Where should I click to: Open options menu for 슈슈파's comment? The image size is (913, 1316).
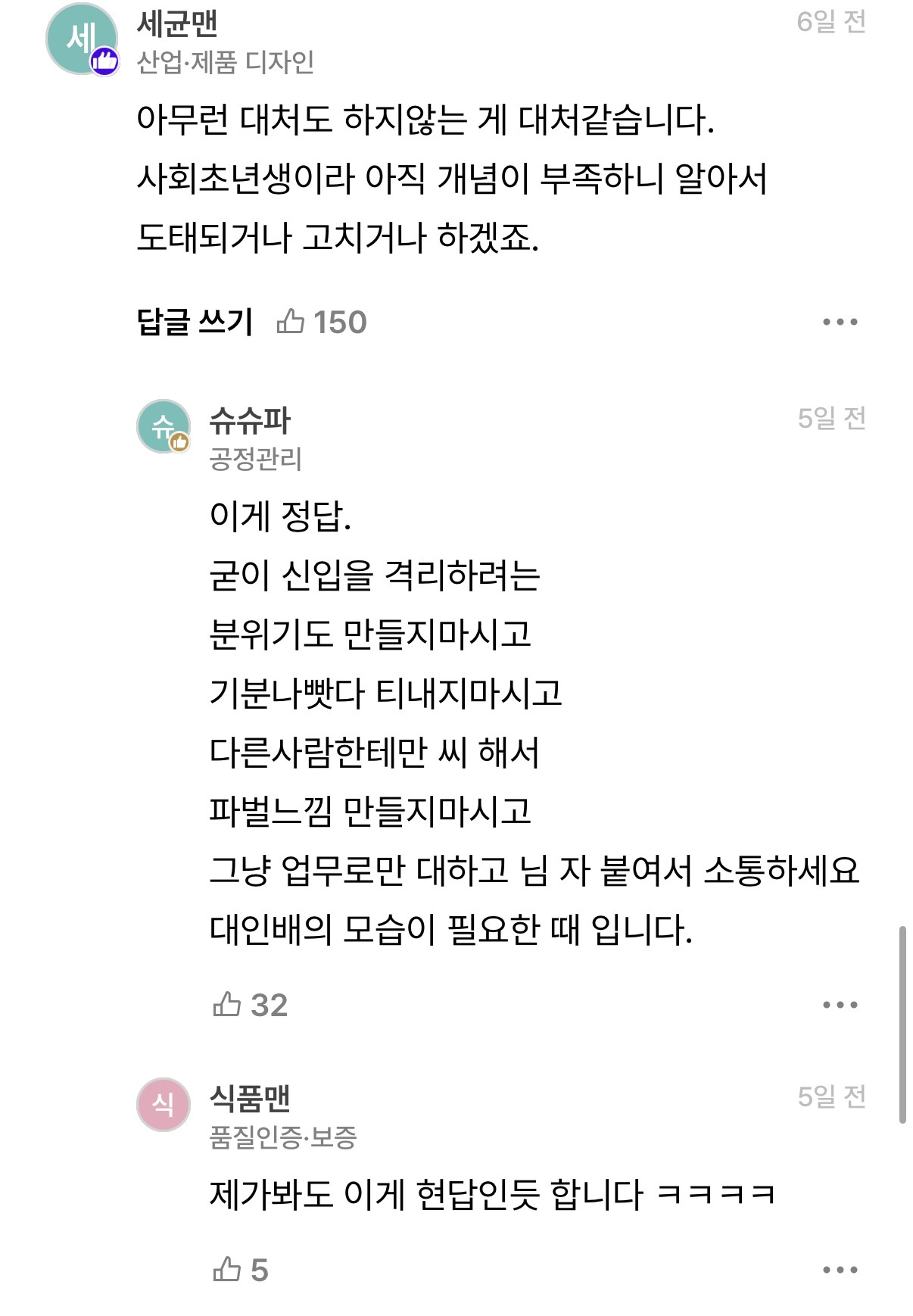point(840,1006)
